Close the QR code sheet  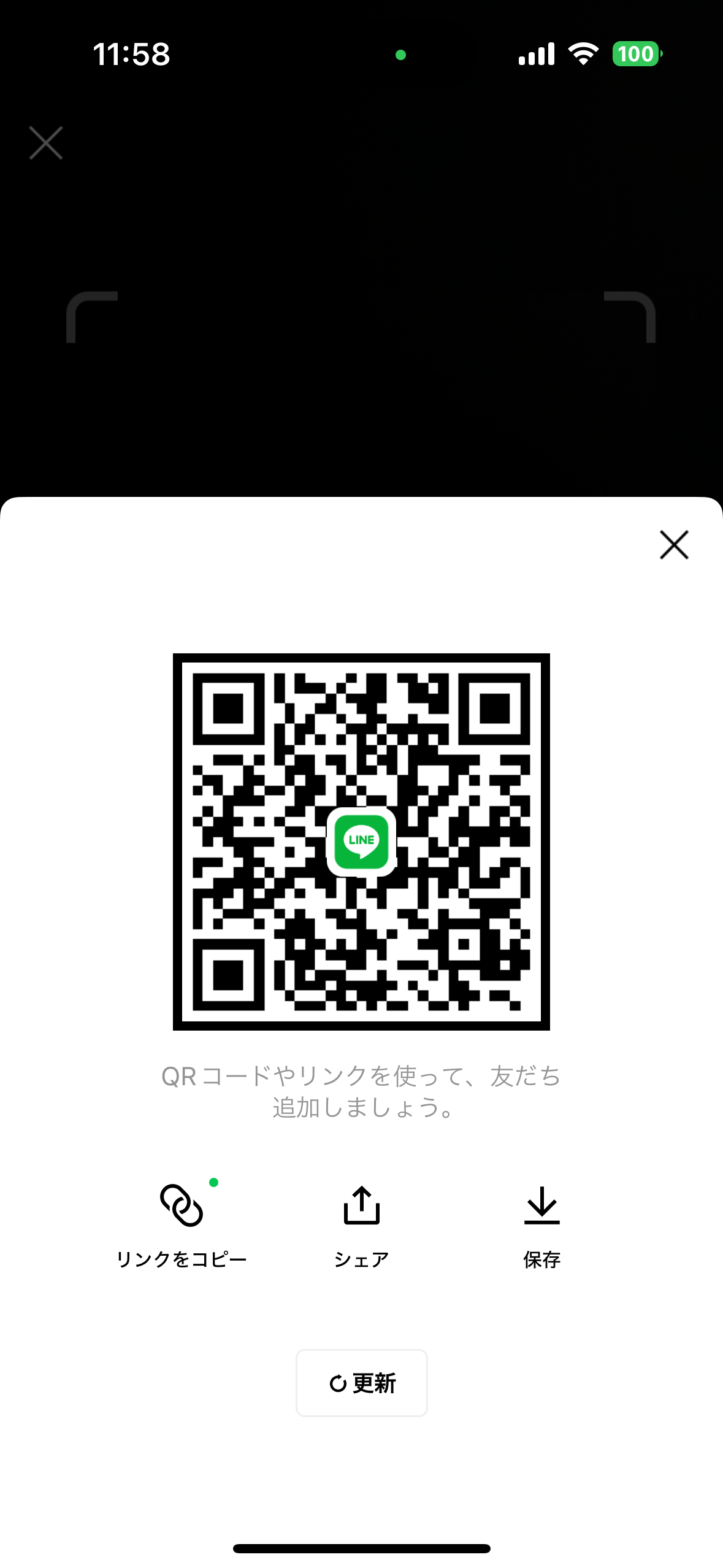pyautogui.click(x=674, y=545)
